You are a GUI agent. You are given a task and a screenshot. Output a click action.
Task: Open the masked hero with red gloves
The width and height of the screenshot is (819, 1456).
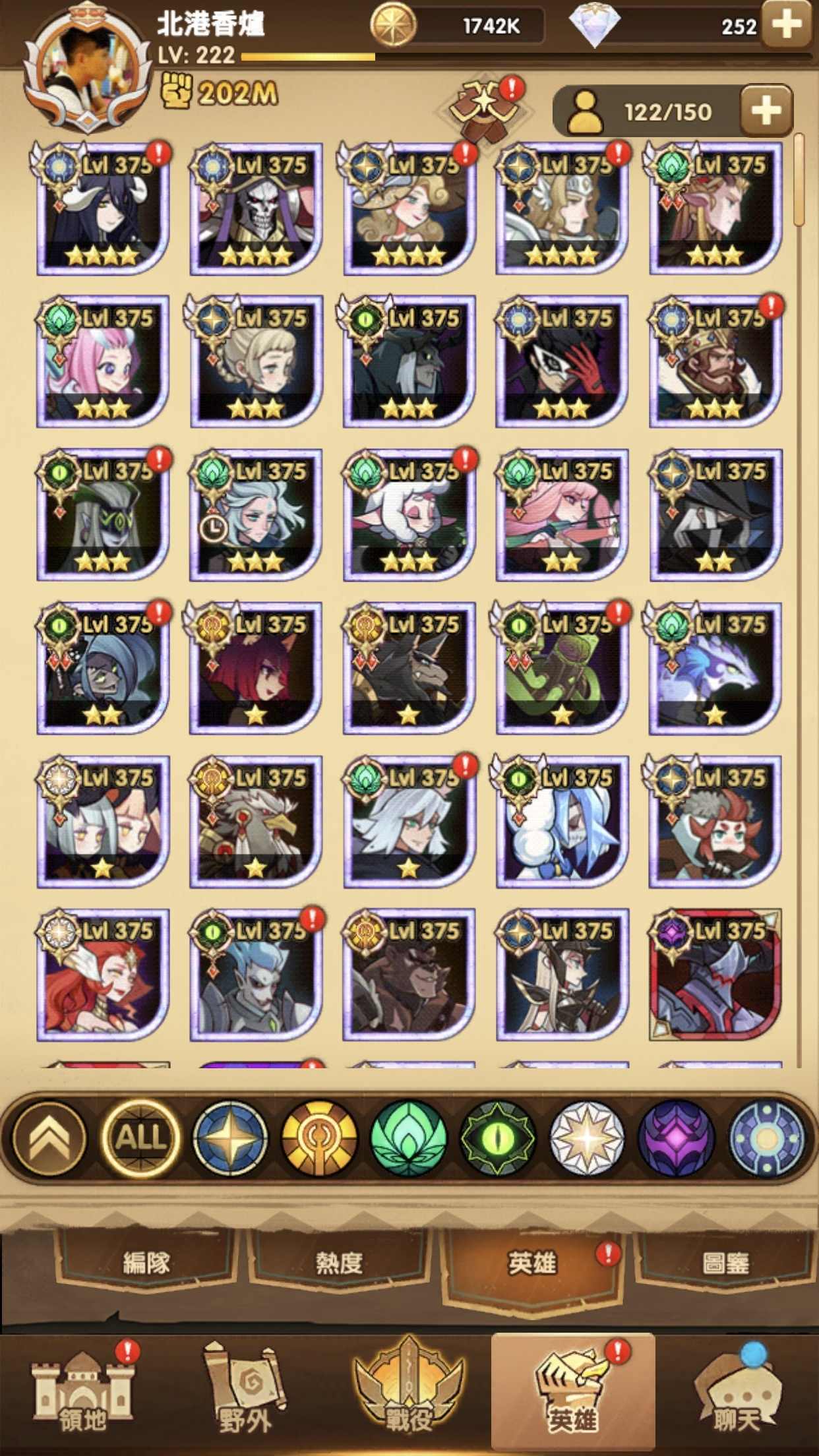point(562,361)
